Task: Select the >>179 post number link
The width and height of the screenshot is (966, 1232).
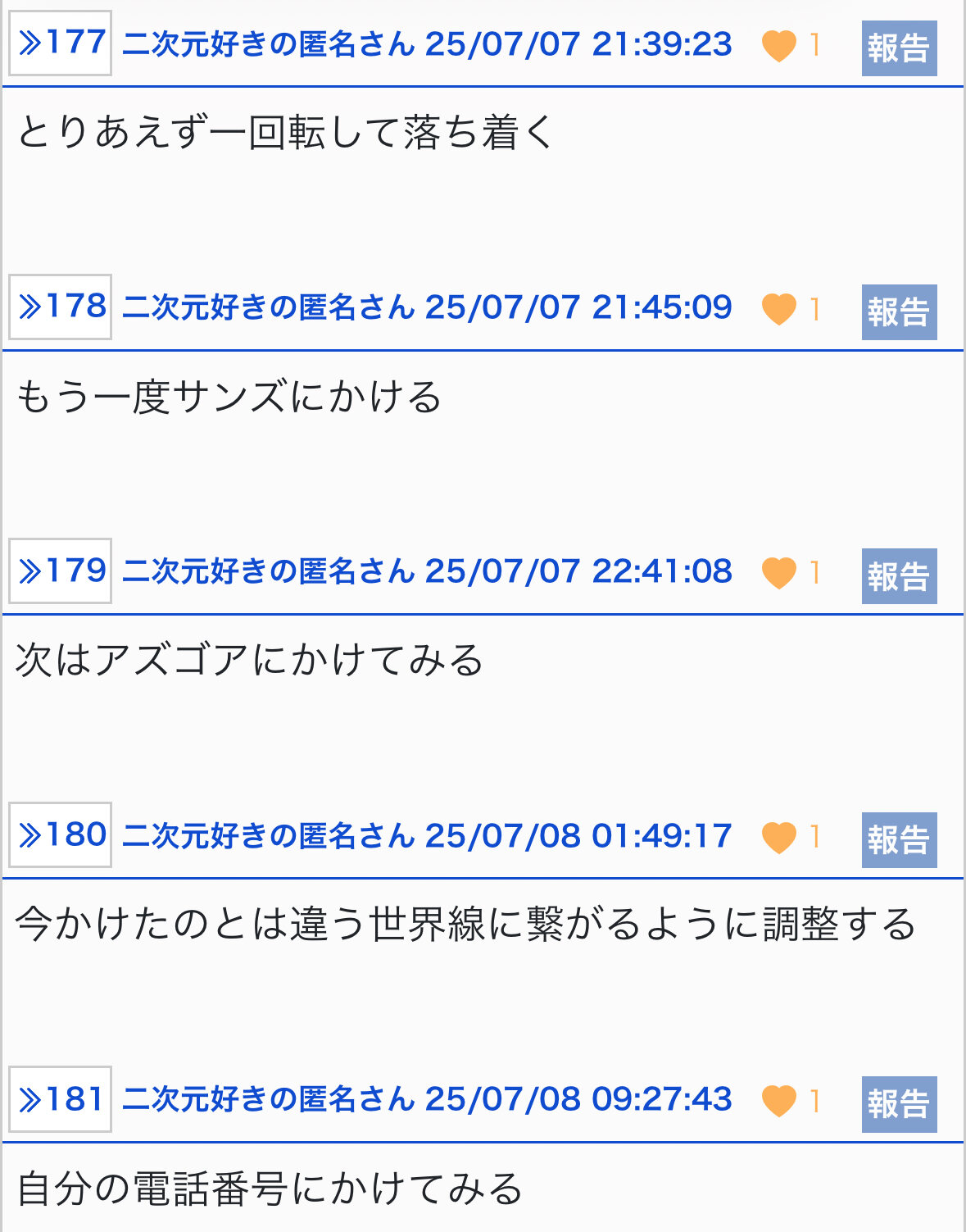Action: coord(61,571)
